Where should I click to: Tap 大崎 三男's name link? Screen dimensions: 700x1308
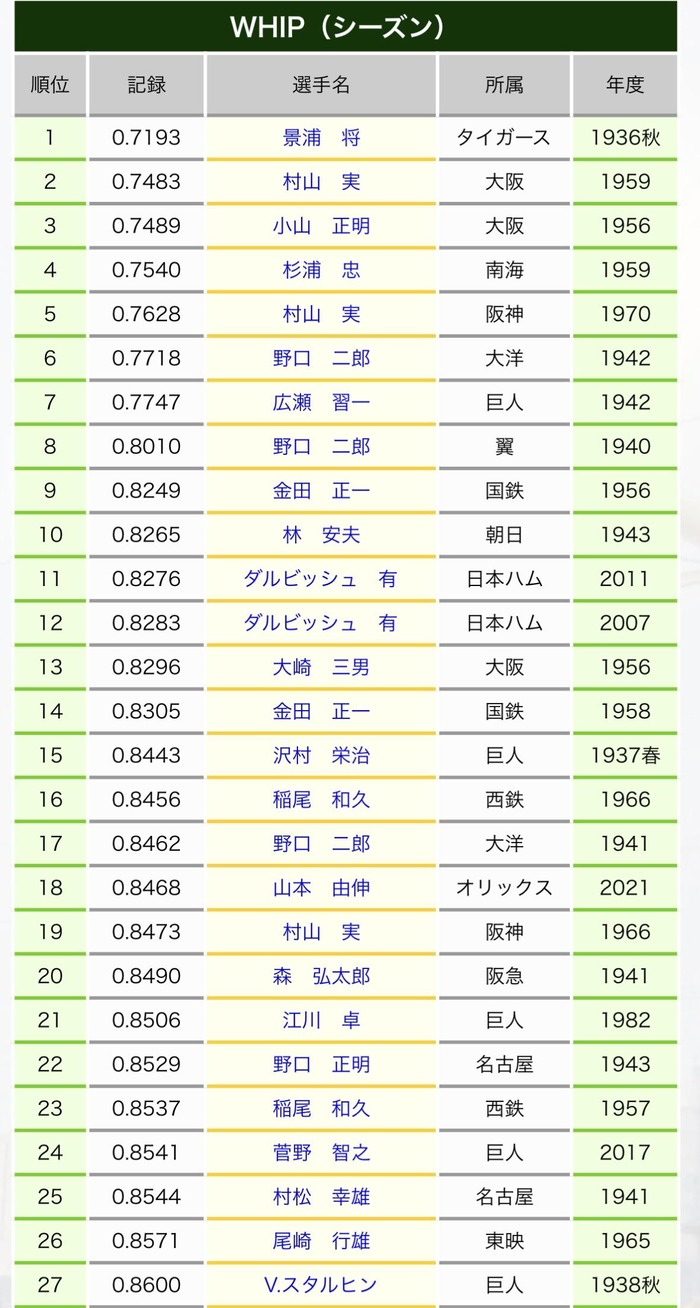pyautogui.click(x=321, y=667)
